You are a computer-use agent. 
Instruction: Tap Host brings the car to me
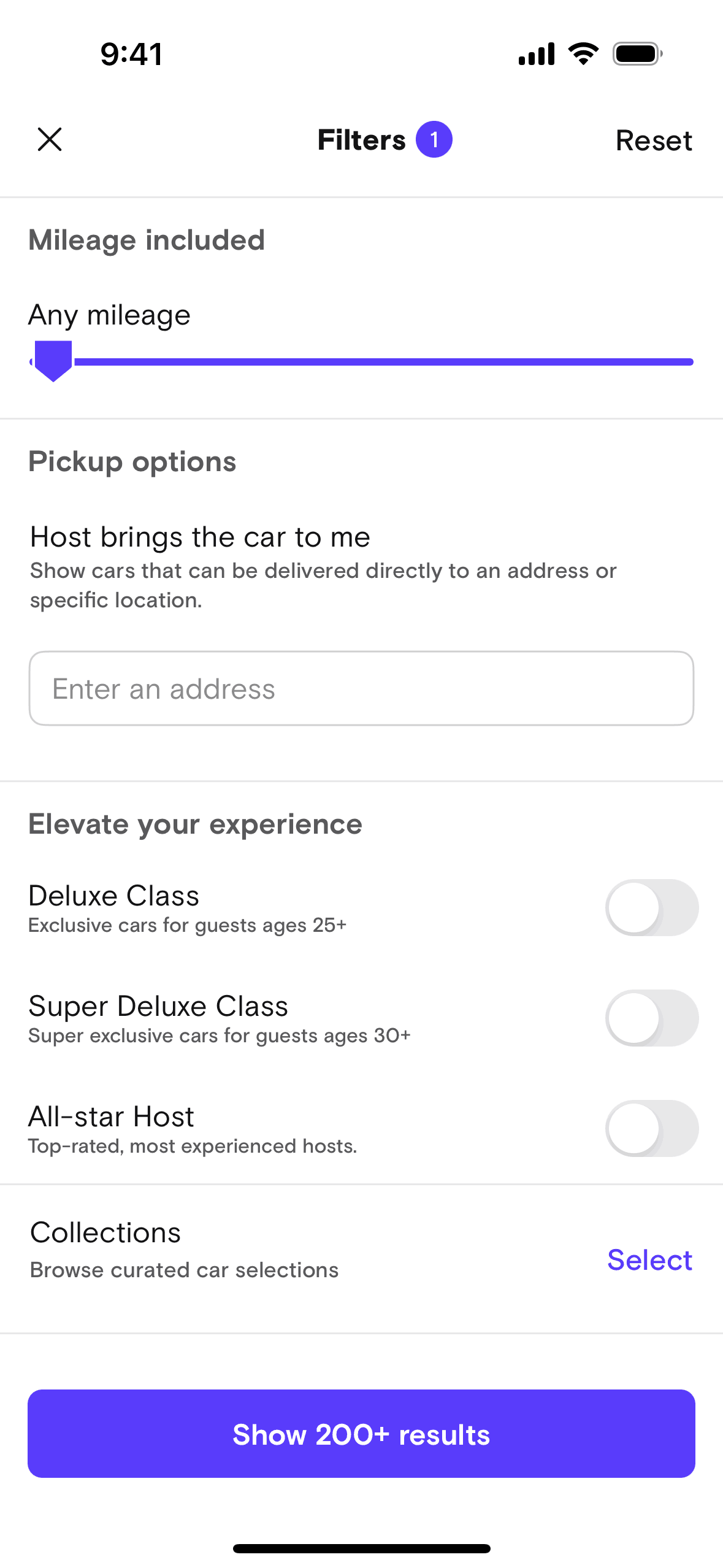200,537
